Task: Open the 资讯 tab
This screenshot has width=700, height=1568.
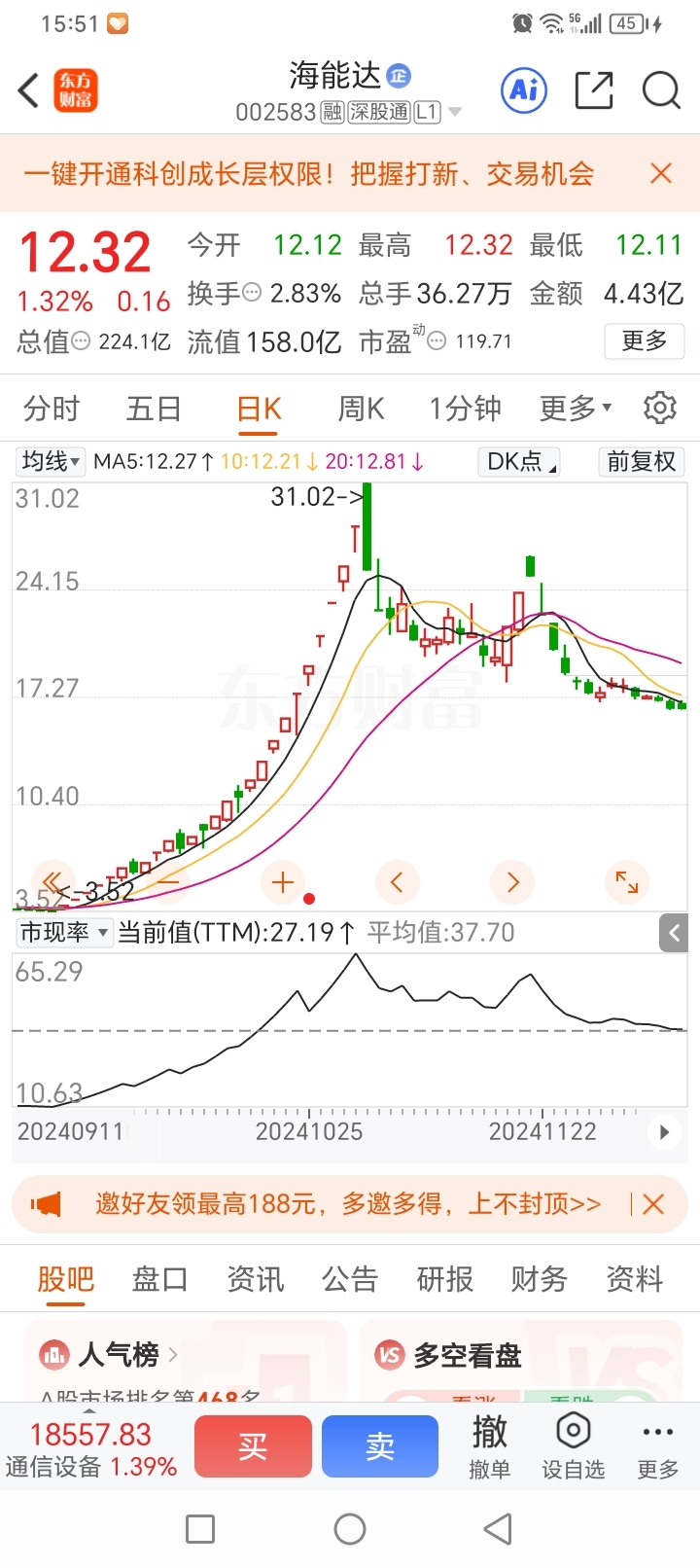Action: click(255, 1279)
